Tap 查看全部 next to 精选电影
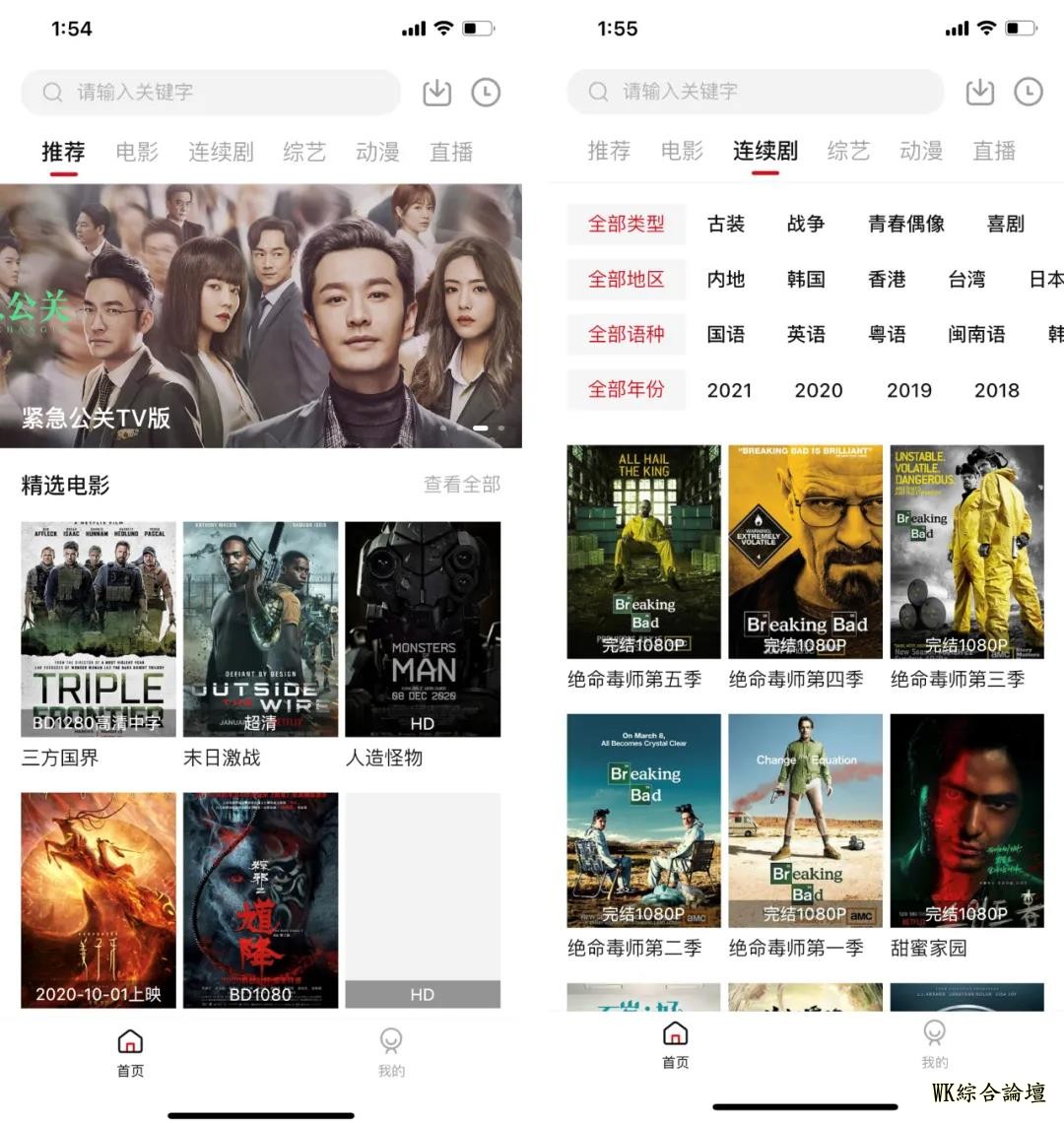This screenshot has height=1123, width=1064. [x=461, y=485]
